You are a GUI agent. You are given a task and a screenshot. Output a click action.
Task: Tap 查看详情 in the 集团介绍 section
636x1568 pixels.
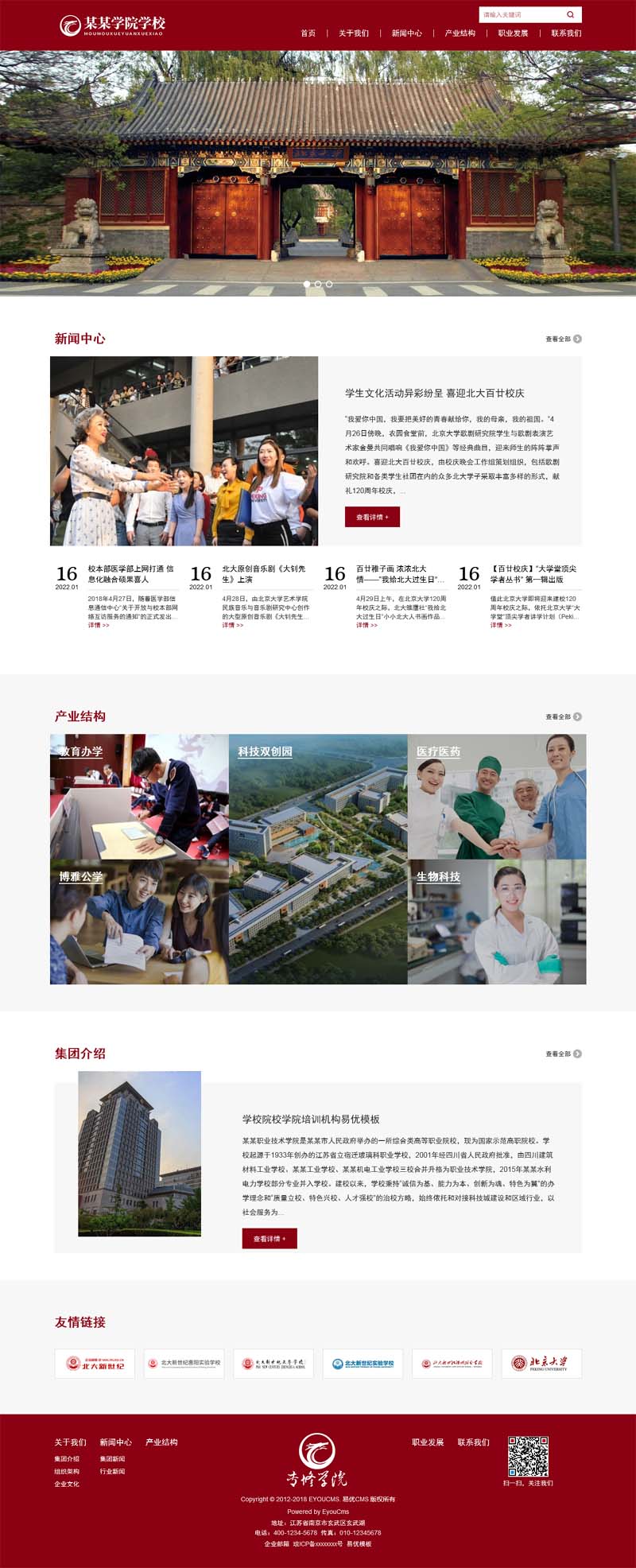tap(270, 1238)
